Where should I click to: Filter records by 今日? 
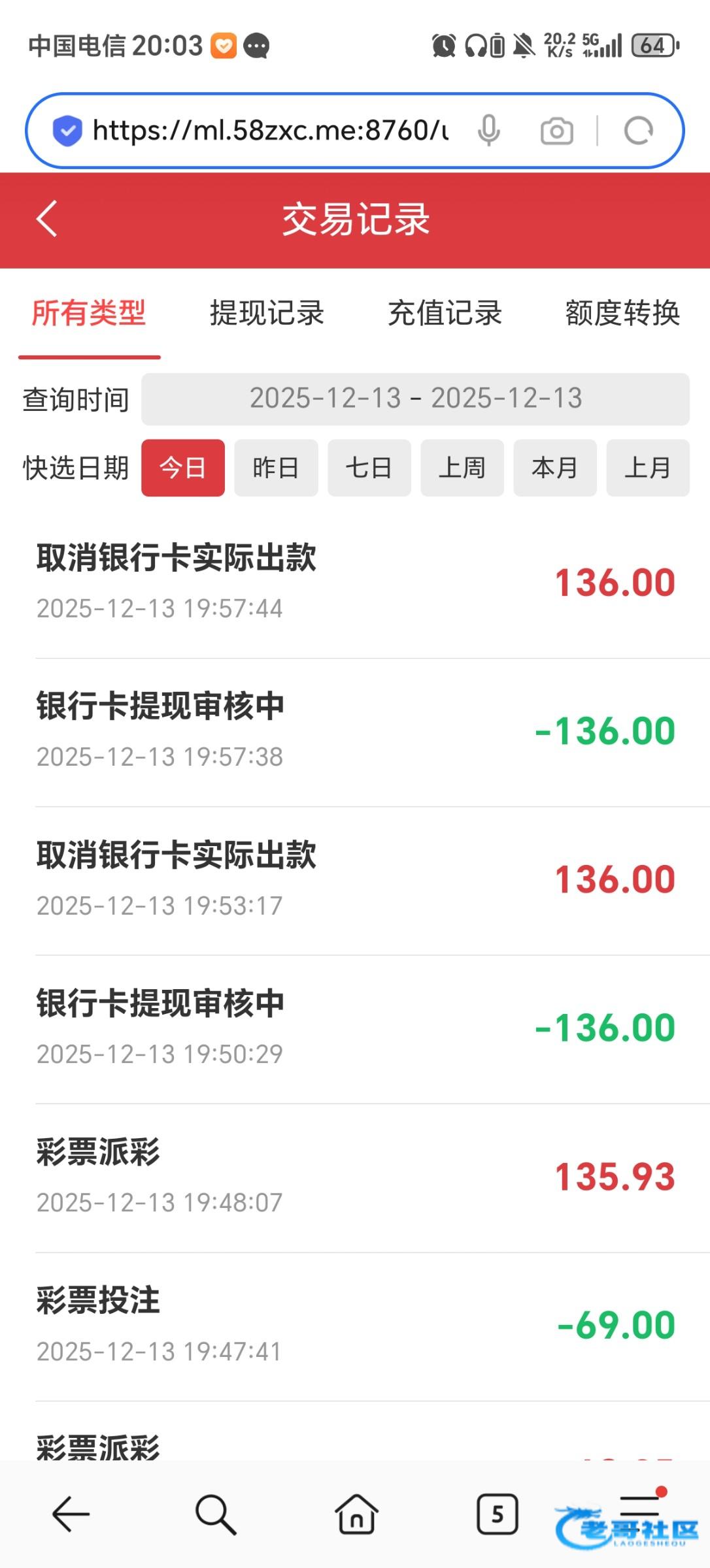pos(183,468)
